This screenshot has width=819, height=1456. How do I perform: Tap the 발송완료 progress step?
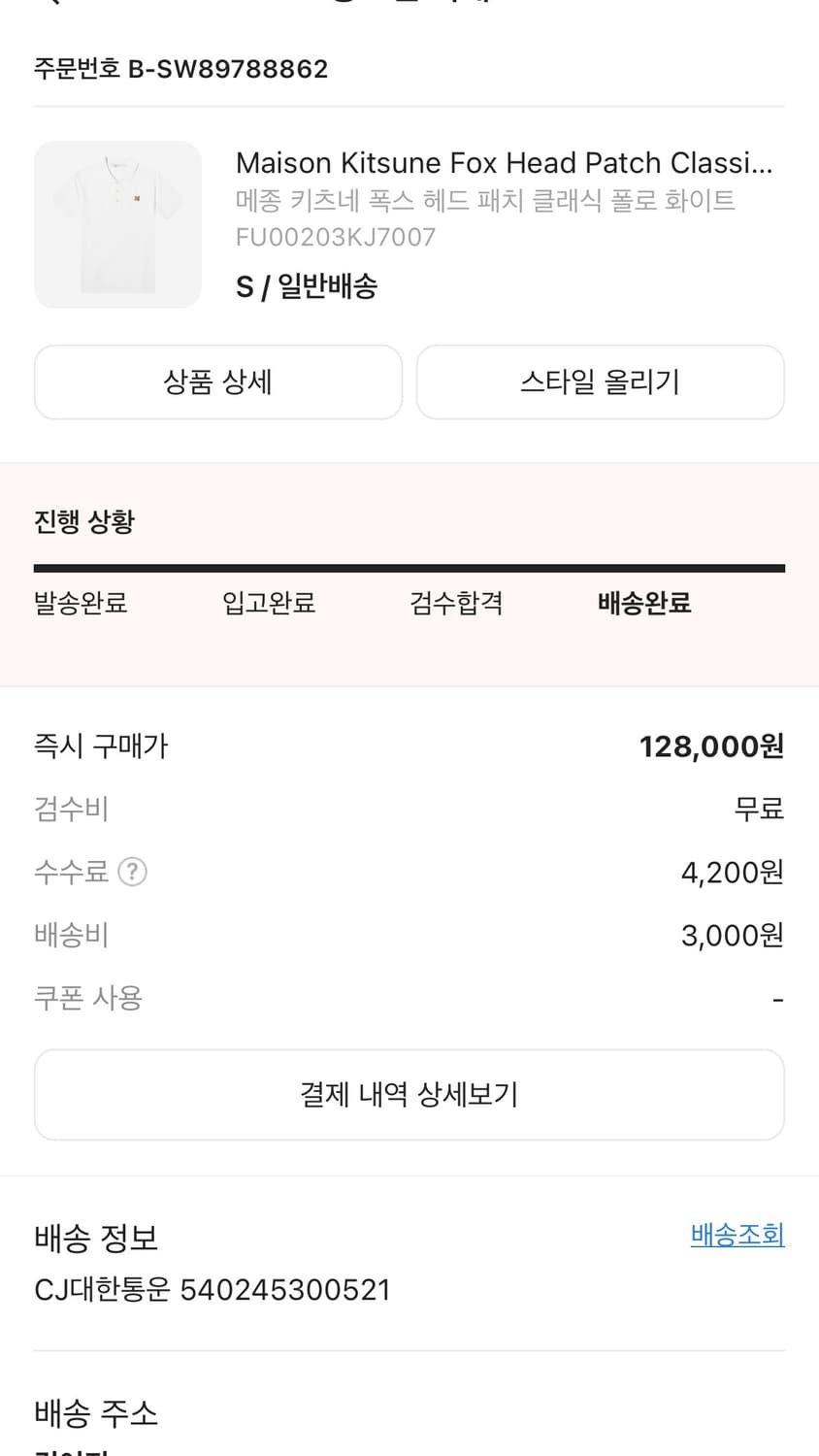(x=80, y=603)
